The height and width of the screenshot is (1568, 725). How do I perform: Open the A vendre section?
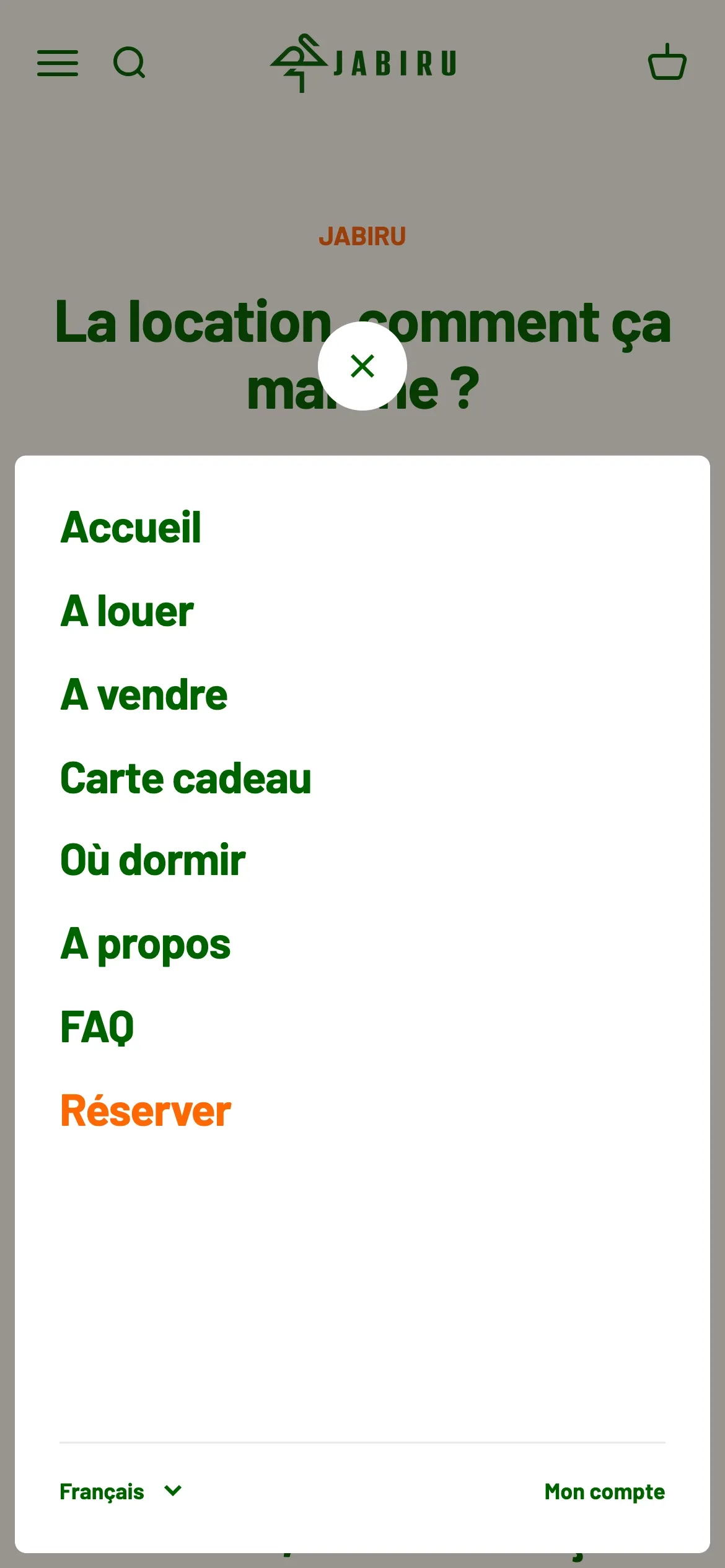pos(144,695)
